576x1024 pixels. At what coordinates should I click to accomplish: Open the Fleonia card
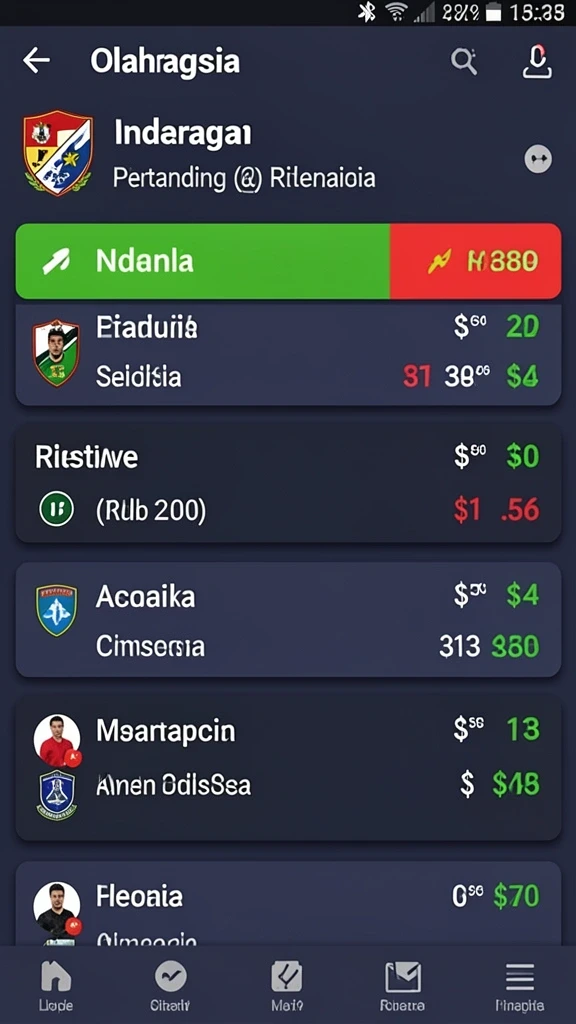coord(288,903)
